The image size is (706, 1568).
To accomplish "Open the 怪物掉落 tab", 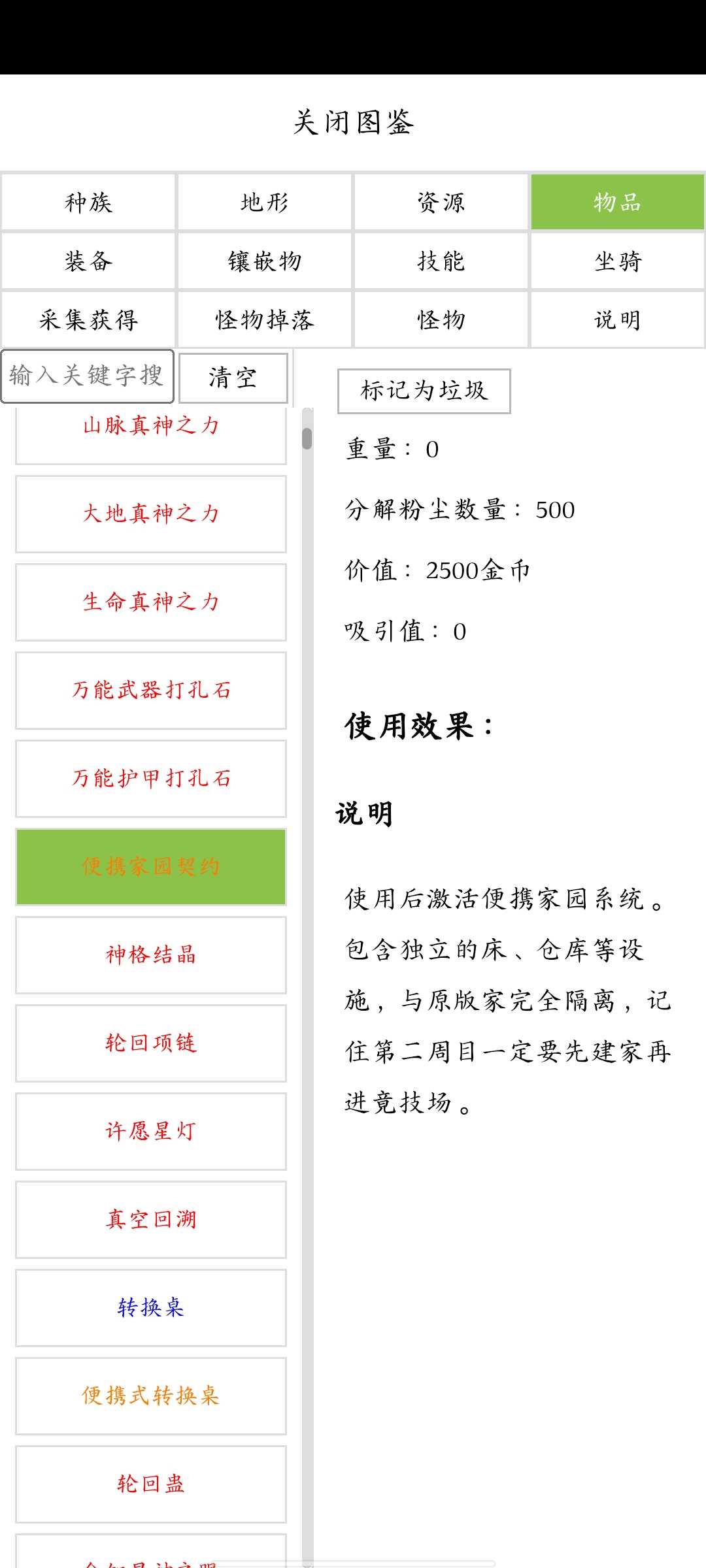I will 265,319.
